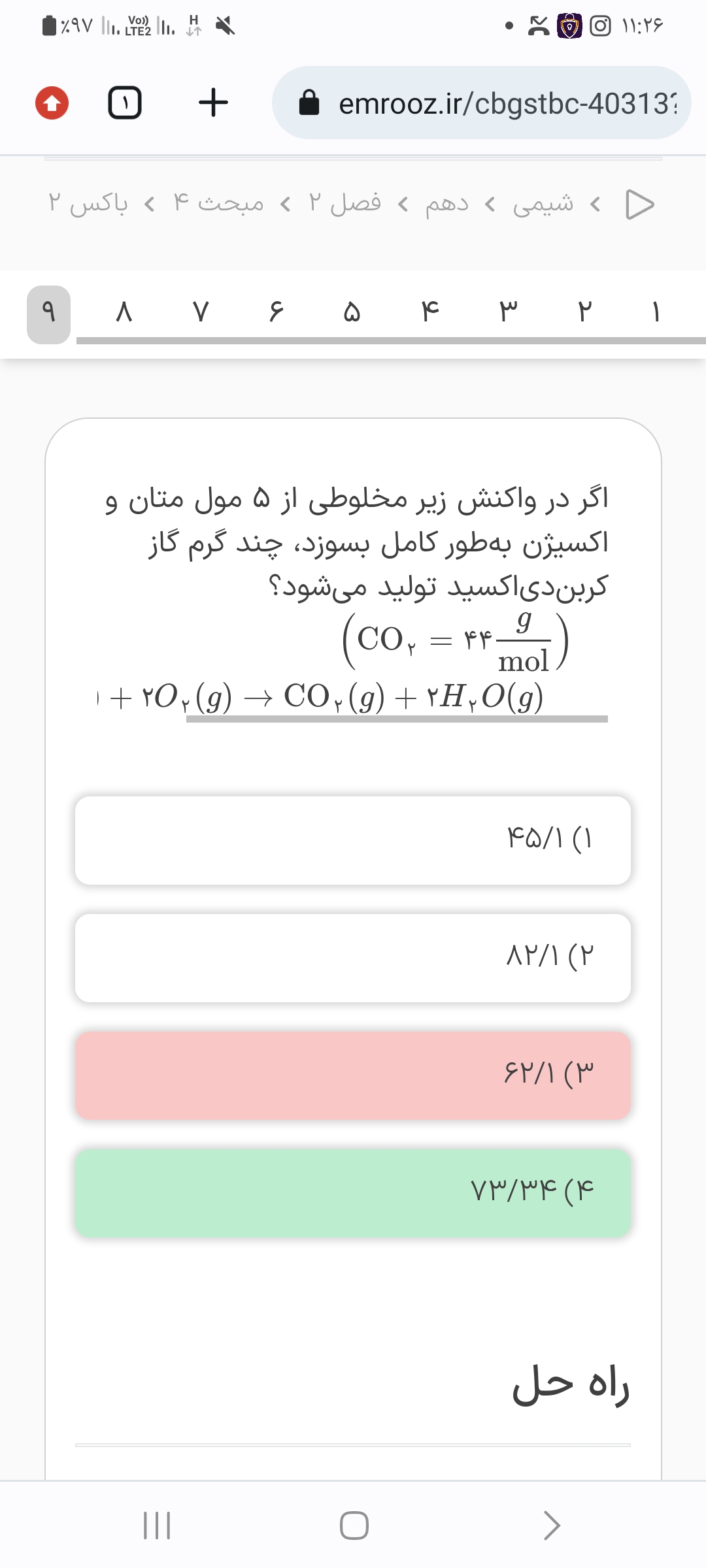Choose answer option ۳) ۶۲/۱
Viewport: 706px width, 1568px height.
tap(353, 1075)
